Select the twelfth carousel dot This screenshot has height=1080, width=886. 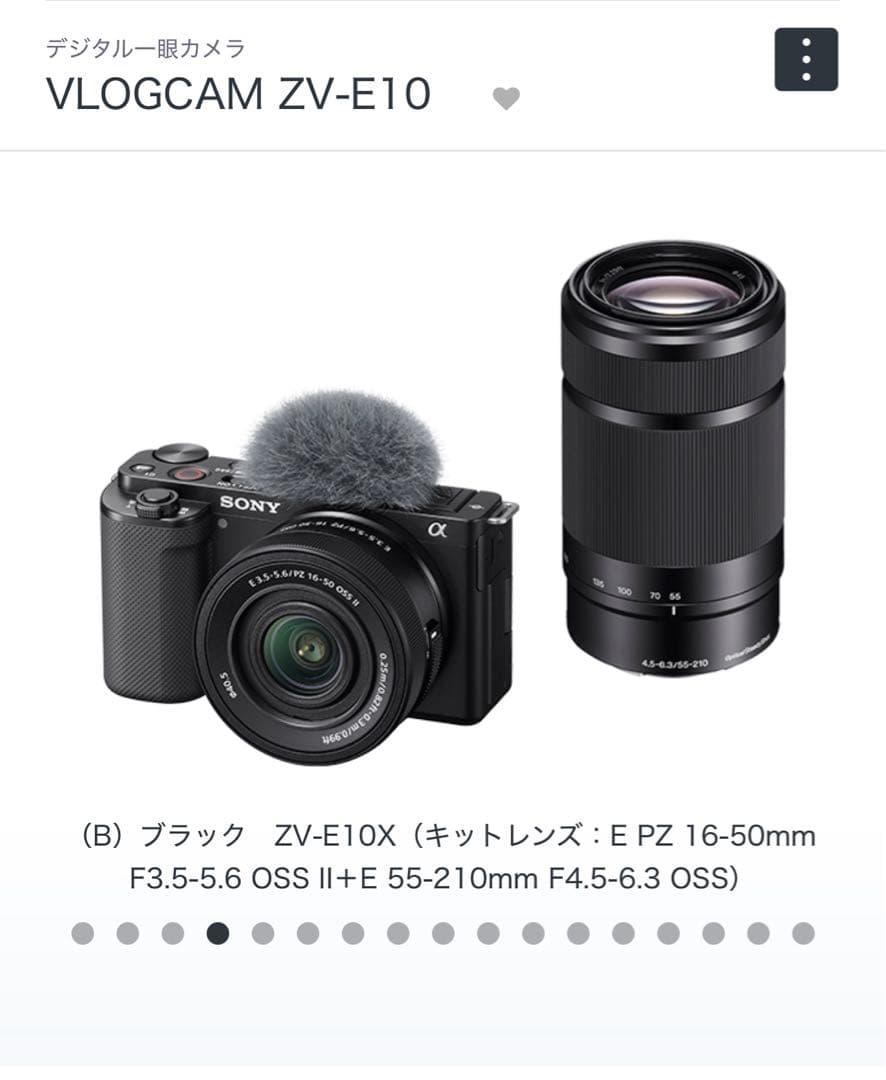[x=576, y=934]
